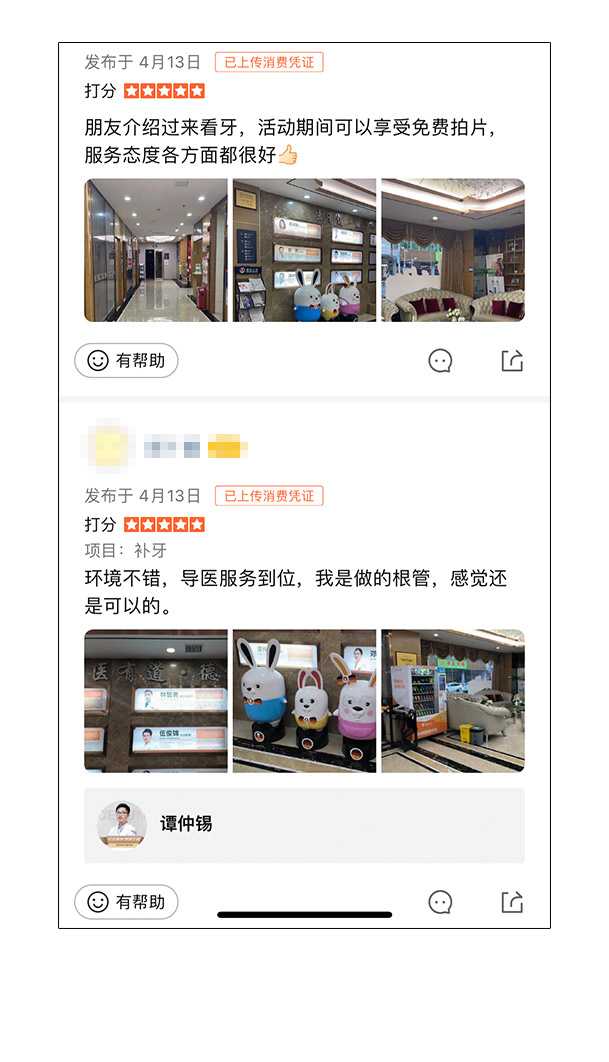609x1062 pixels.
Task: Mark the root canal review as helpful
Action: (x=126, y=902)
